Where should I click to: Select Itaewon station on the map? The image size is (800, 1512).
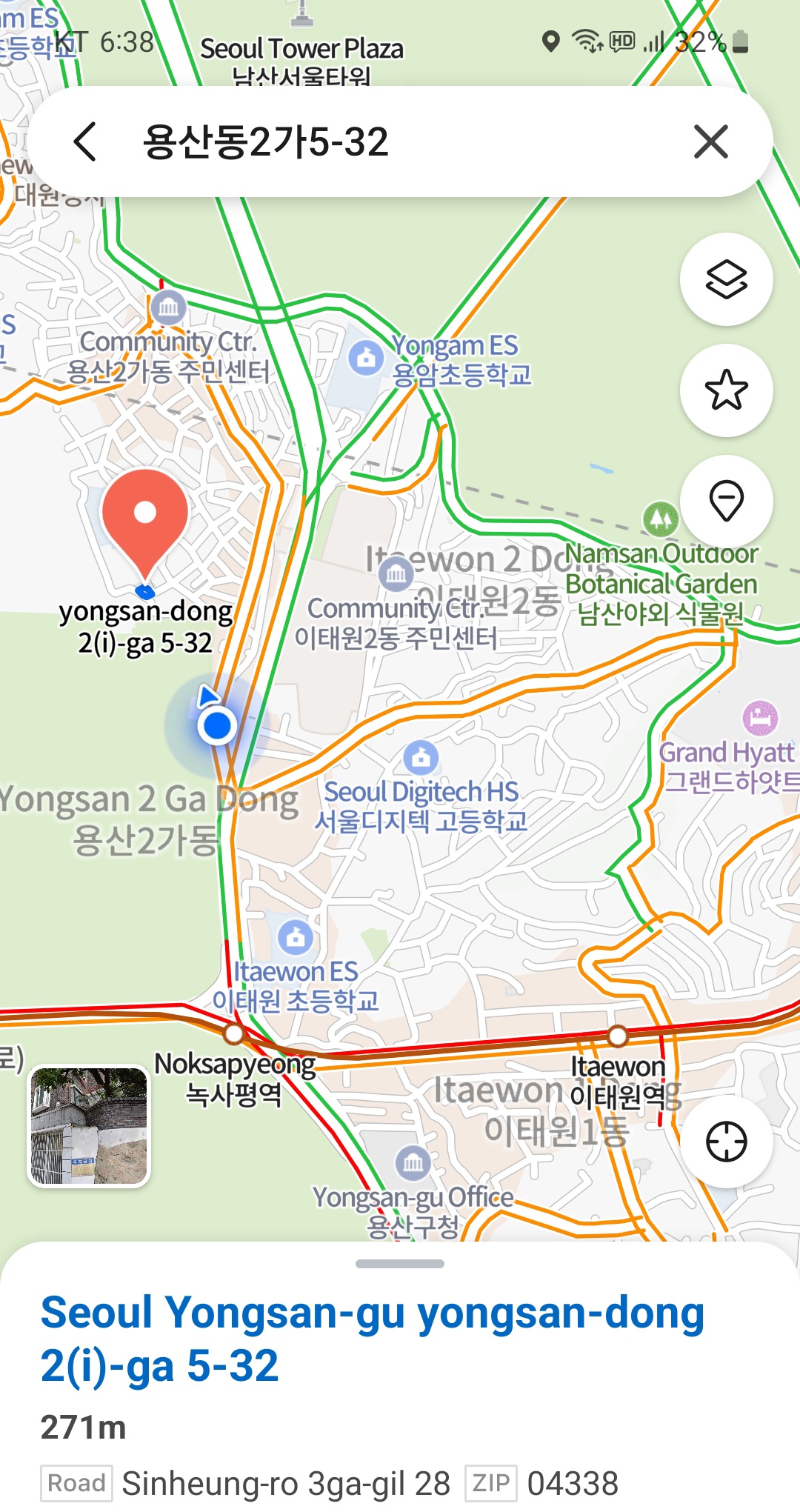[x=617, y=1035]
